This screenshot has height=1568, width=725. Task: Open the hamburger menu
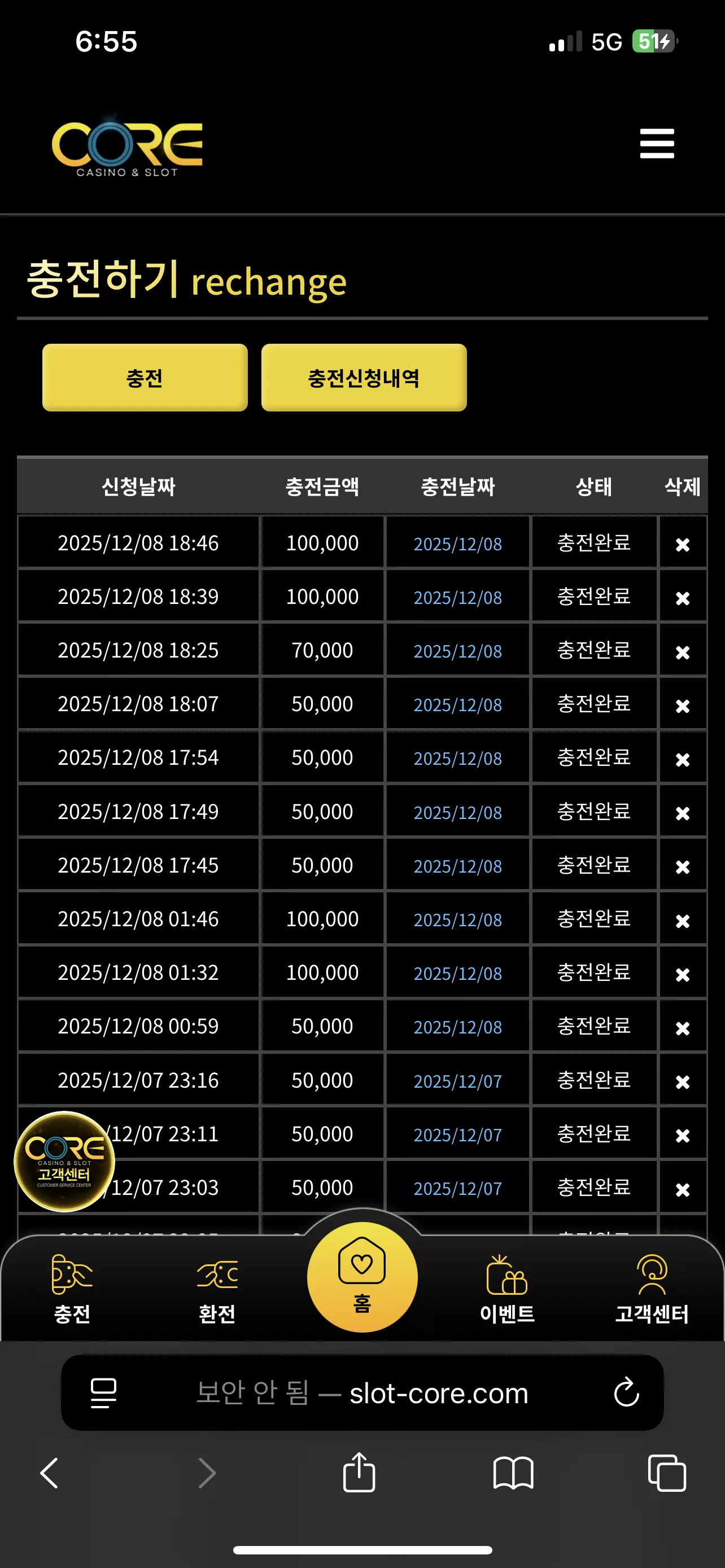click(657, 144)
